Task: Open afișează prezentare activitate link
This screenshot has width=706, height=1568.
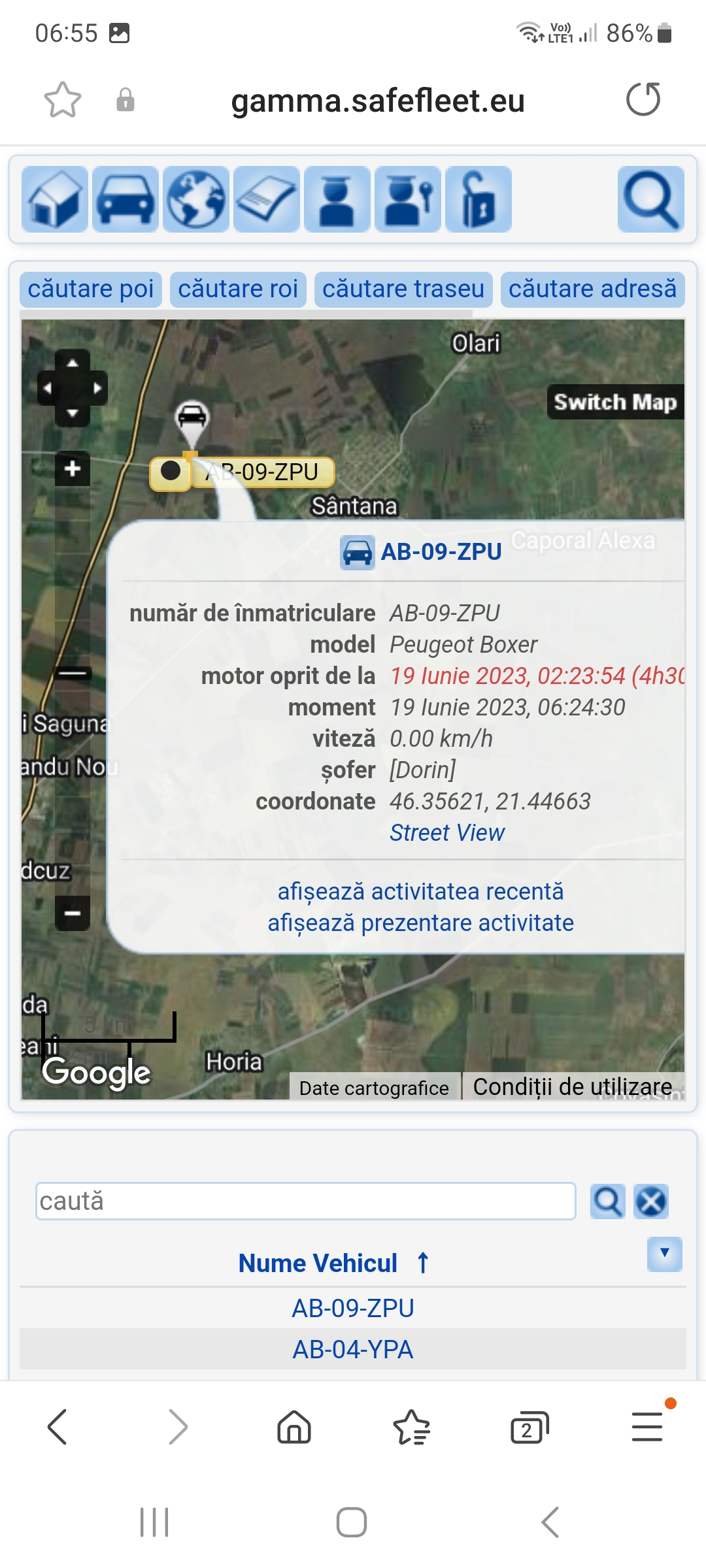Action: [420, 923]
